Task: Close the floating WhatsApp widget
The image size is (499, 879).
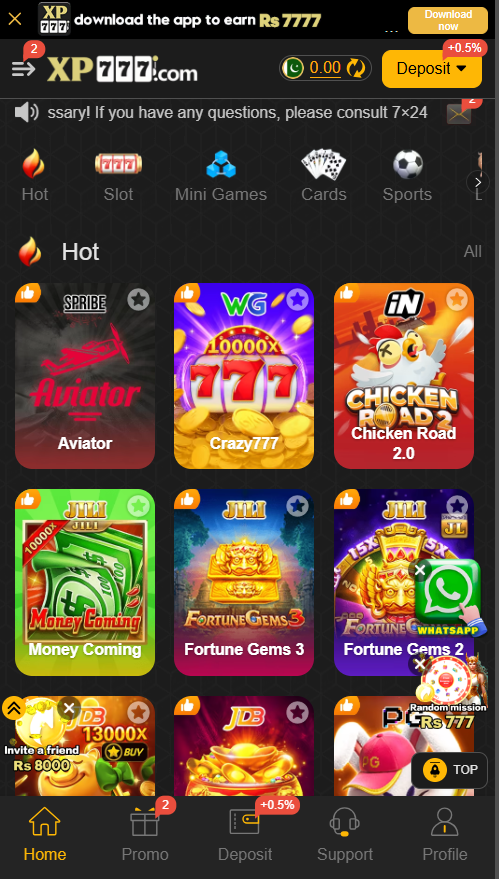Action: (x=421, y=571)
